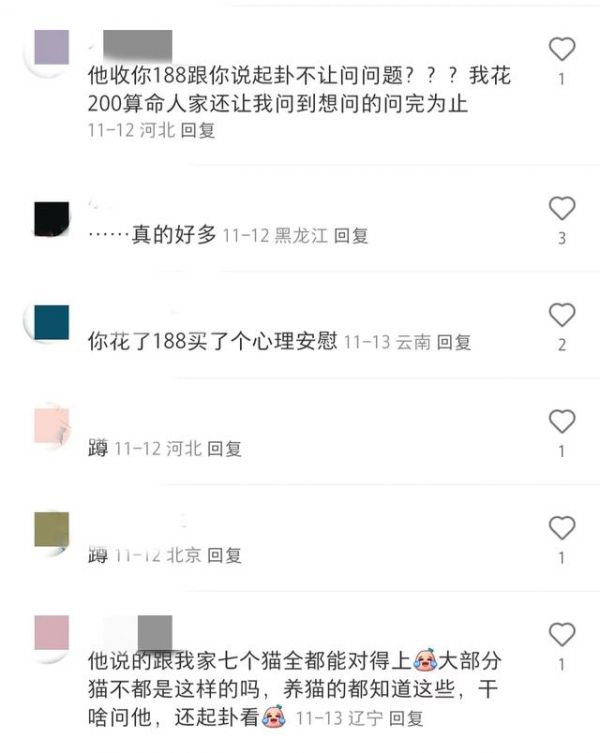Open the avatar of the 云南 commenter
Image resolution: width=600 pixels, height=753 pixels.
click(x=52, y=323)
